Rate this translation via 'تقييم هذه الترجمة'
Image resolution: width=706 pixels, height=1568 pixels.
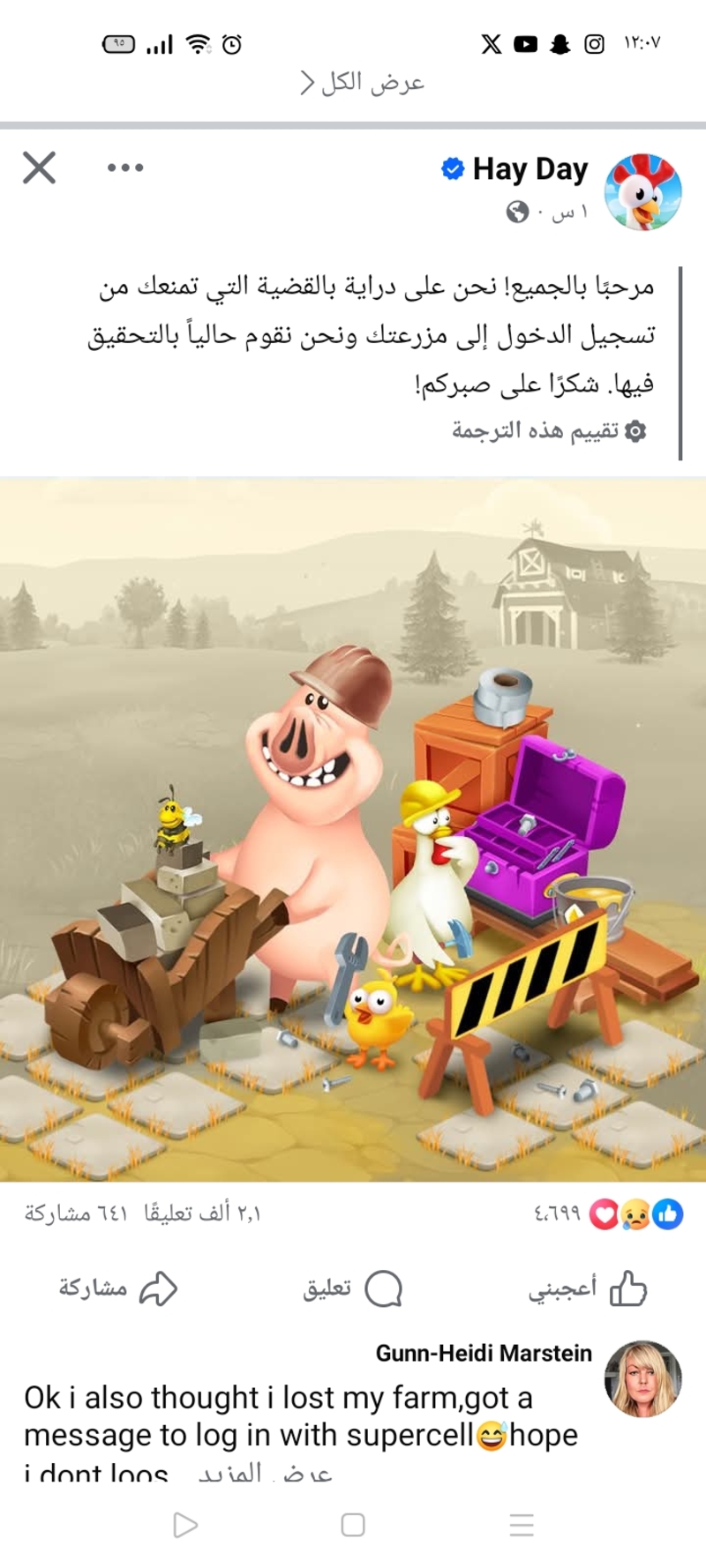tap(548, 430)
